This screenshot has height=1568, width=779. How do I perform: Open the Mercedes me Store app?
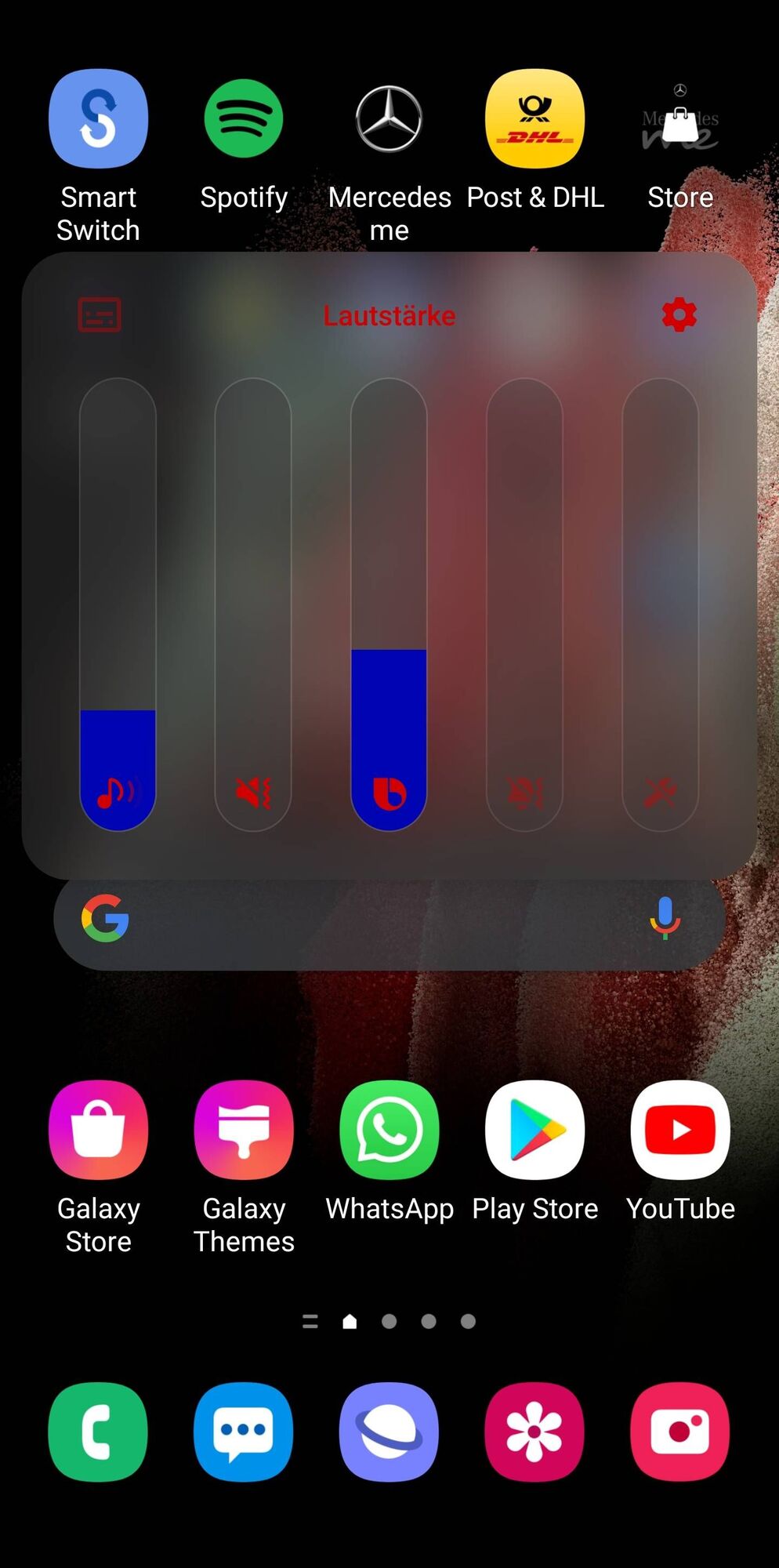(x=680, y=119)
